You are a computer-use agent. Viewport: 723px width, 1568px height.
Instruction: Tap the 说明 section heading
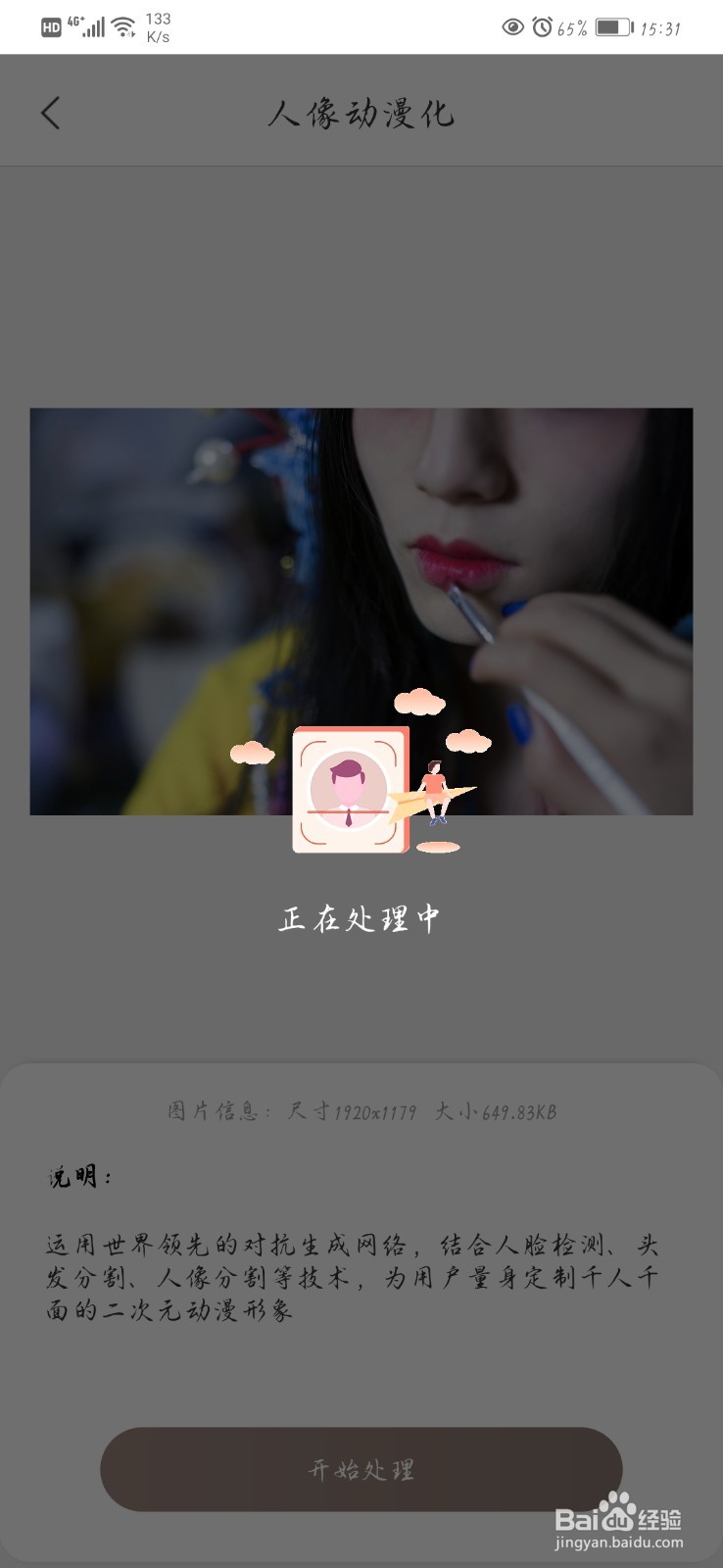77,1175
